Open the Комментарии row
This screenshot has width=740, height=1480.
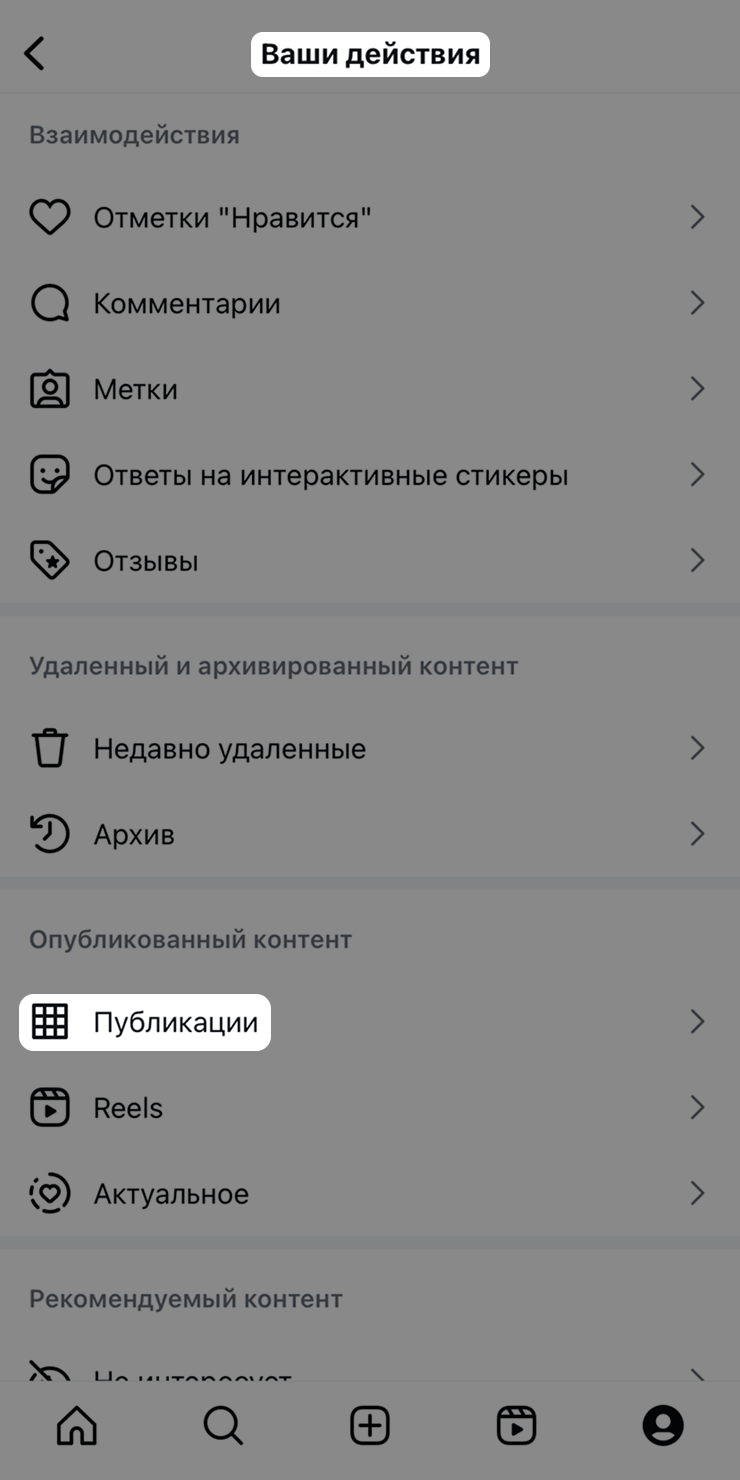(370, 303)
